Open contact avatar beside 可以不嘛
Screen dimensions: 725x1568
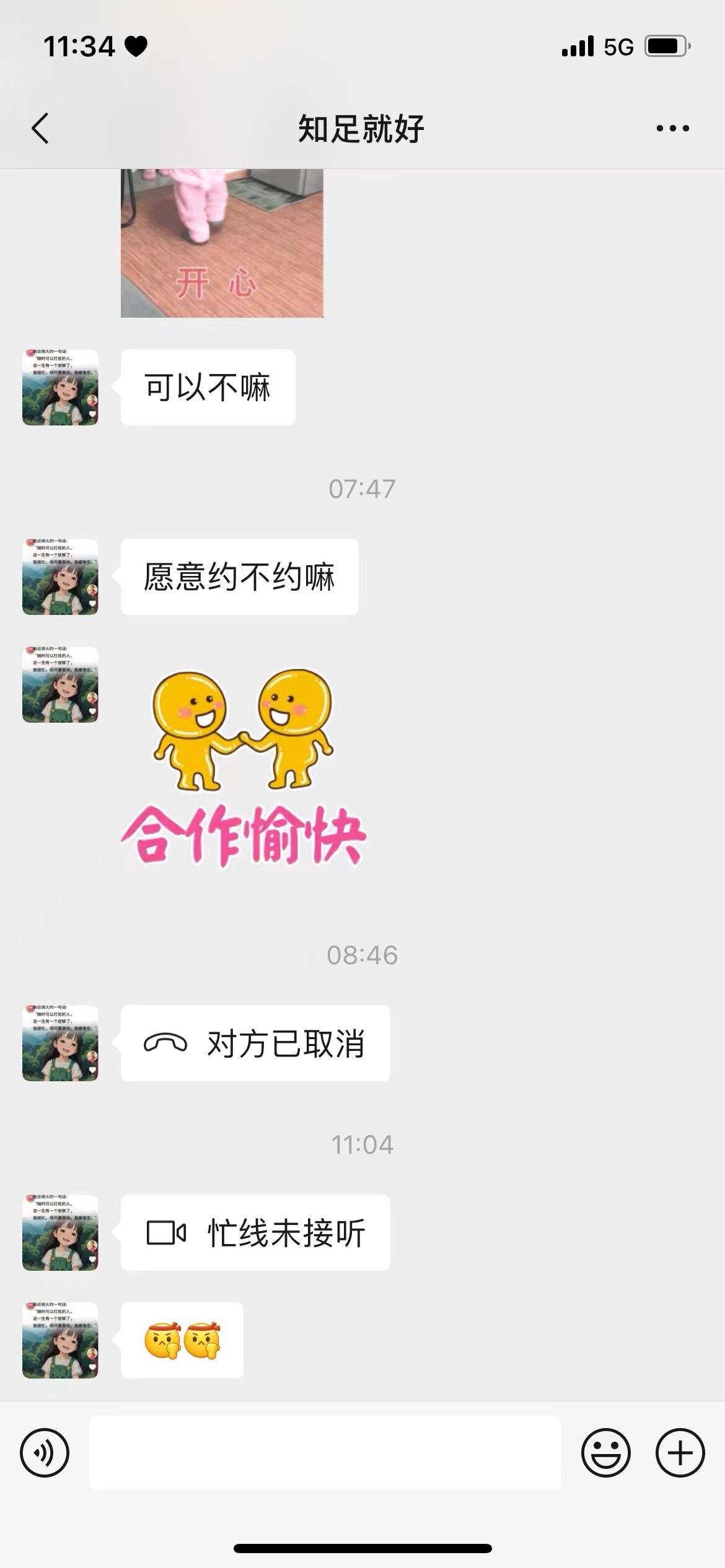60,388
